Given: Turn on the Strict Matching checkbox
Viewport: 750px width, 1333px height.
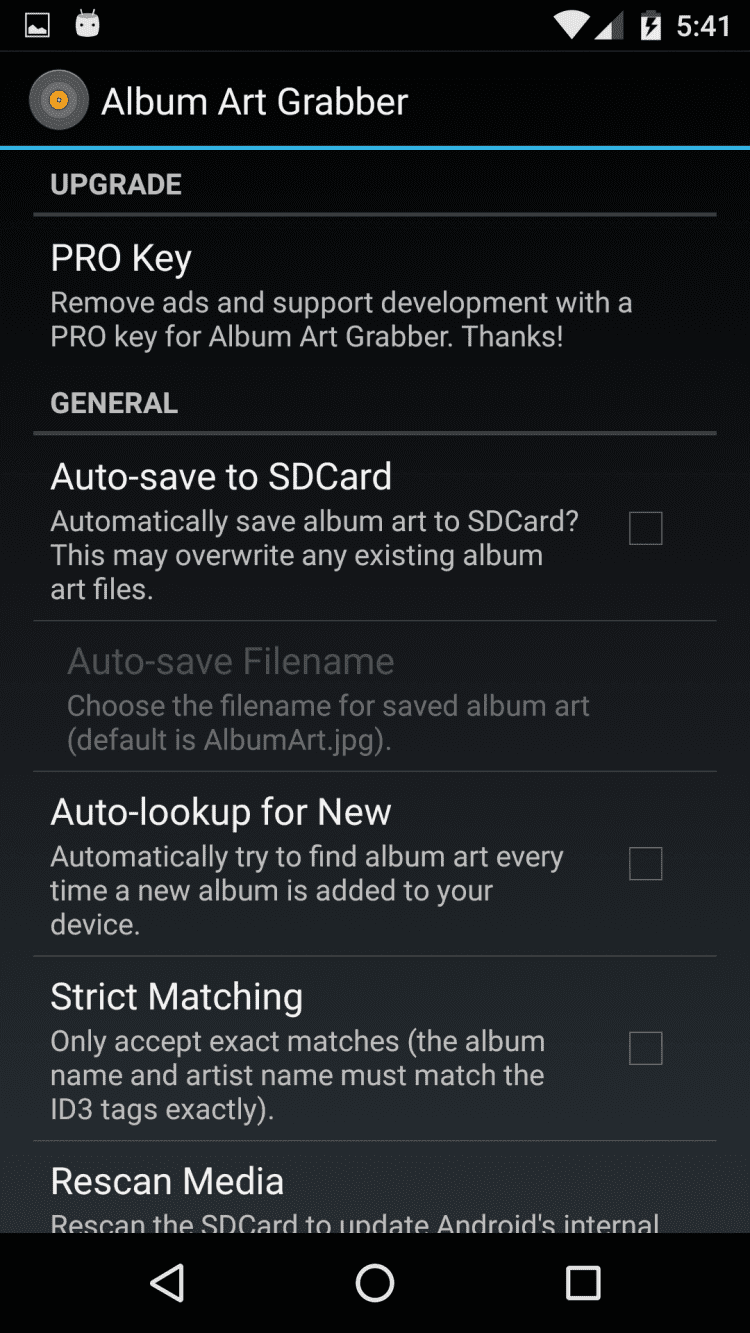Looking at the screenshot, I should click(x=645, y=1048).
